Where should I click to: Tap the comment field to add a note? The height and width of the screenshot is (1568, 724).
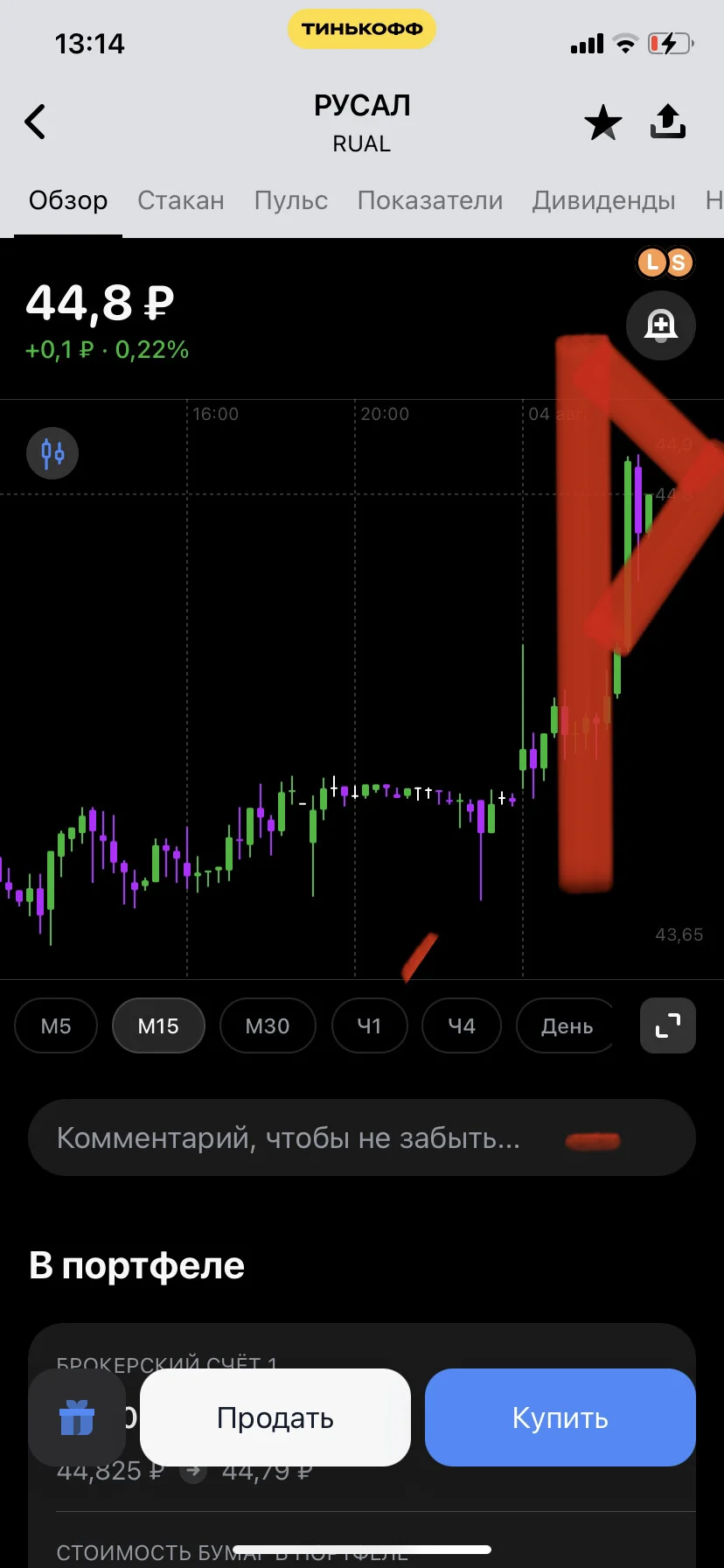362,1137
